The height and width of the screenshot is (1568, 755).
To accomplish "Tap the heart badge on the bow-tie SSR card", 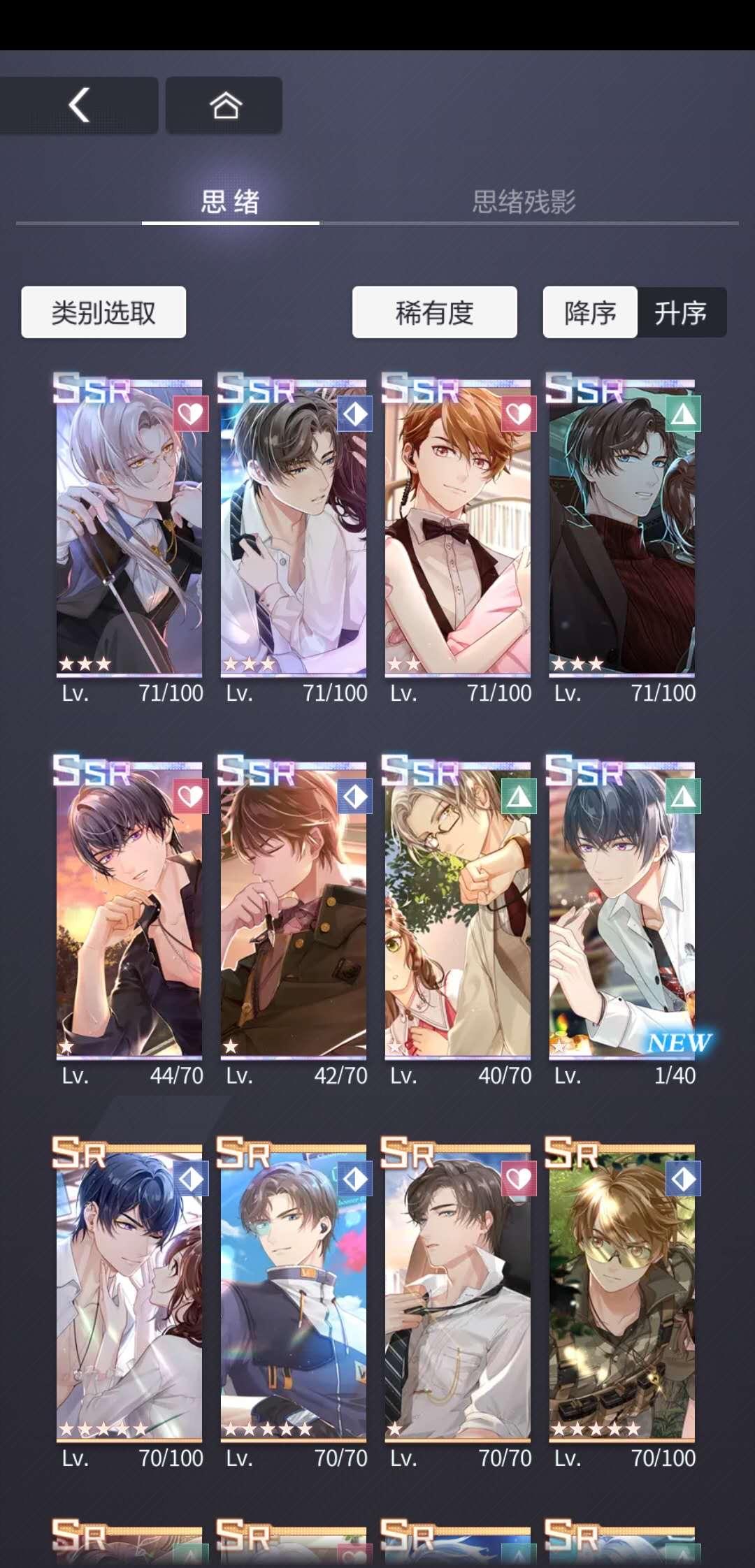I will coord(520,414).
